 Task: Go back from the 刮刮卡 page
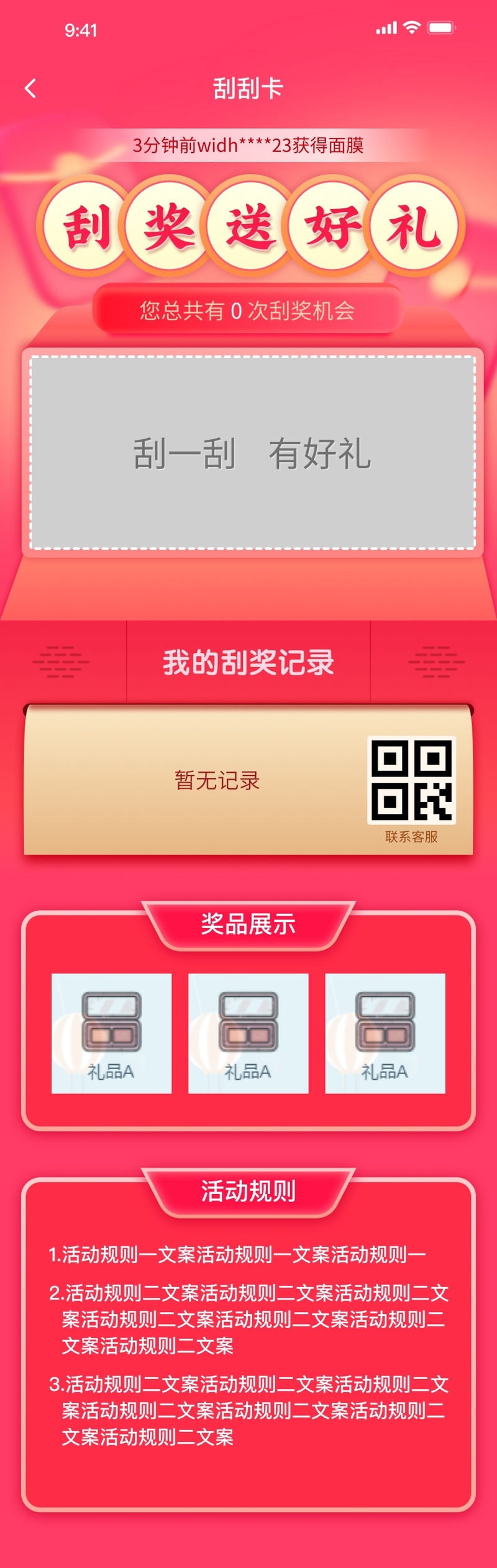[30, 88]
